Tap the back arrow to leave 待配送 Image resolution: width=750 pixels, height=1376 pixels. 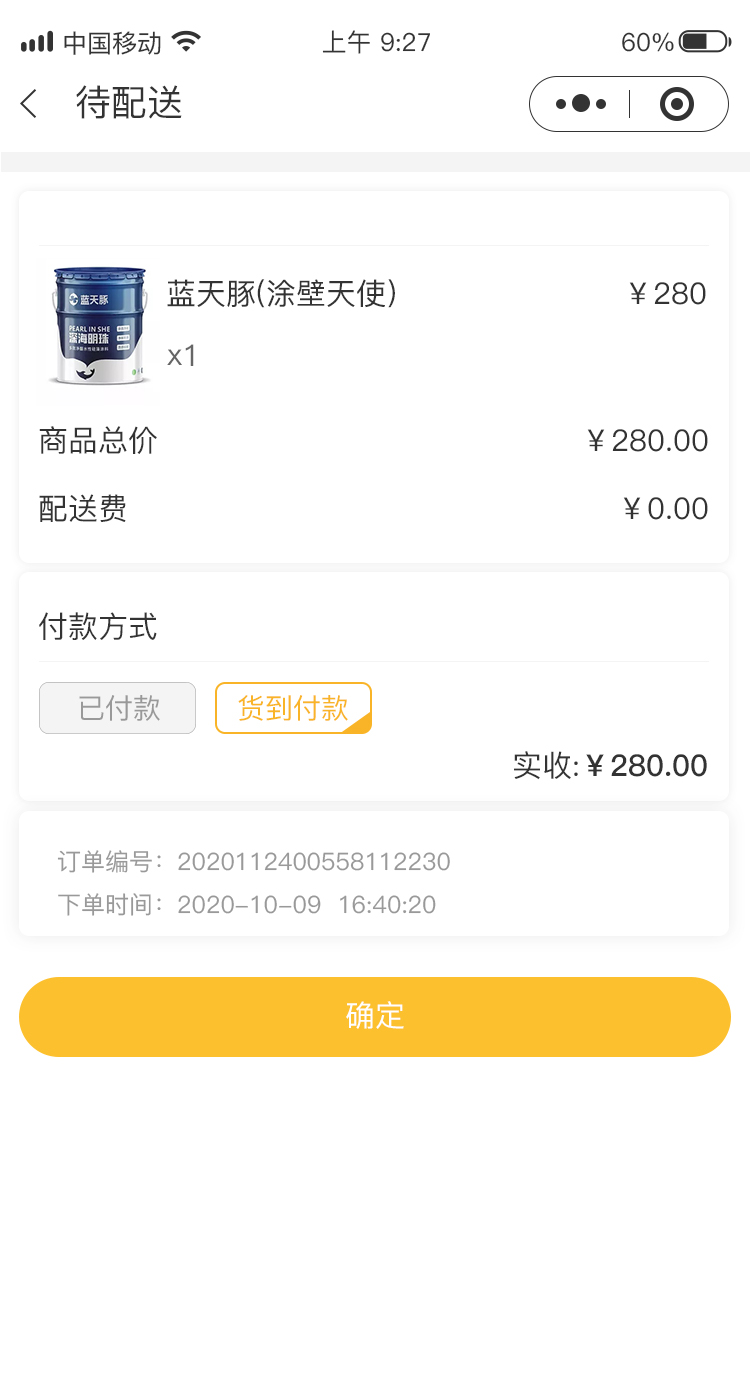[28, 103]
